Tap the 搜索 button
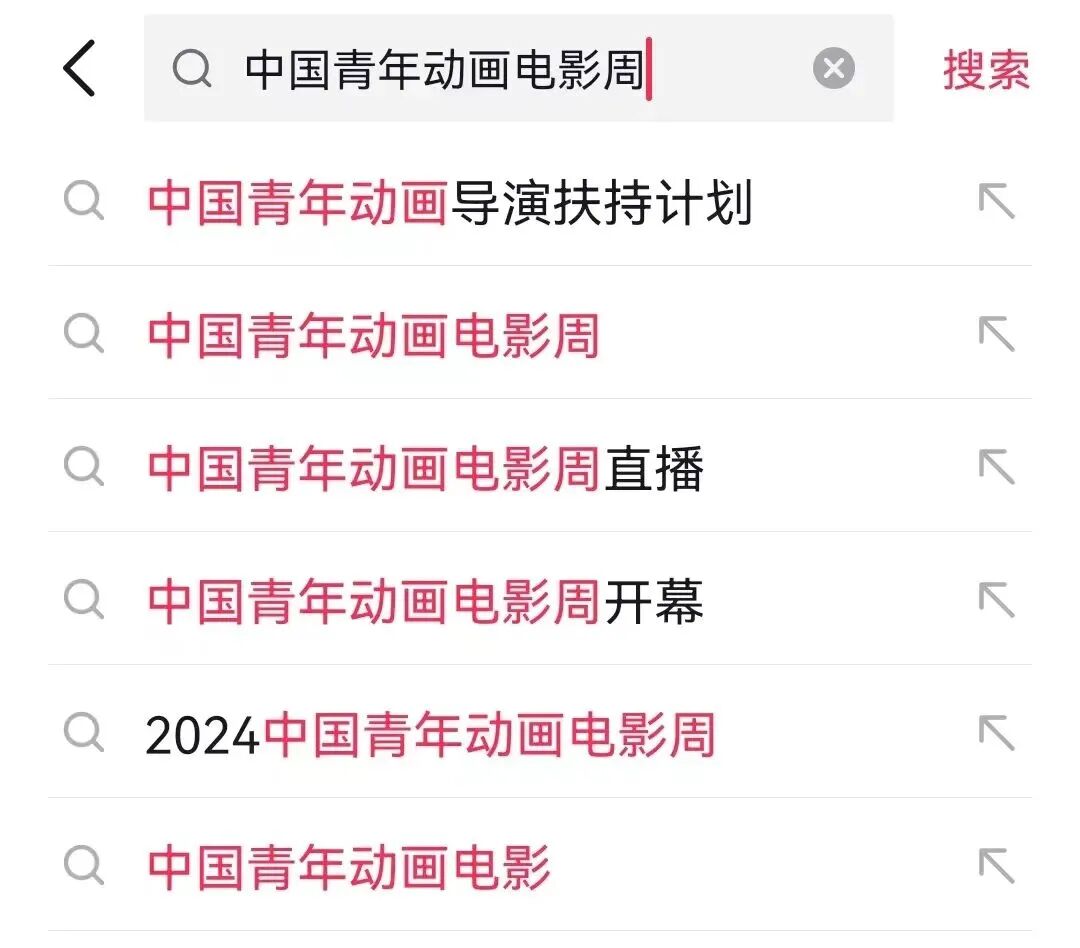Viewport: 1080px width, 948px height. click(985, 69)
